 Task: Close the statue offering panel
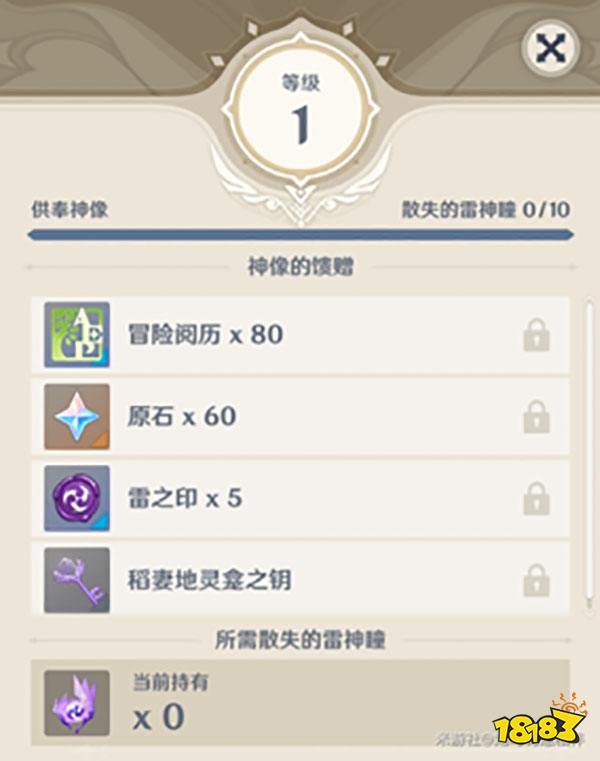coord(548,47)
